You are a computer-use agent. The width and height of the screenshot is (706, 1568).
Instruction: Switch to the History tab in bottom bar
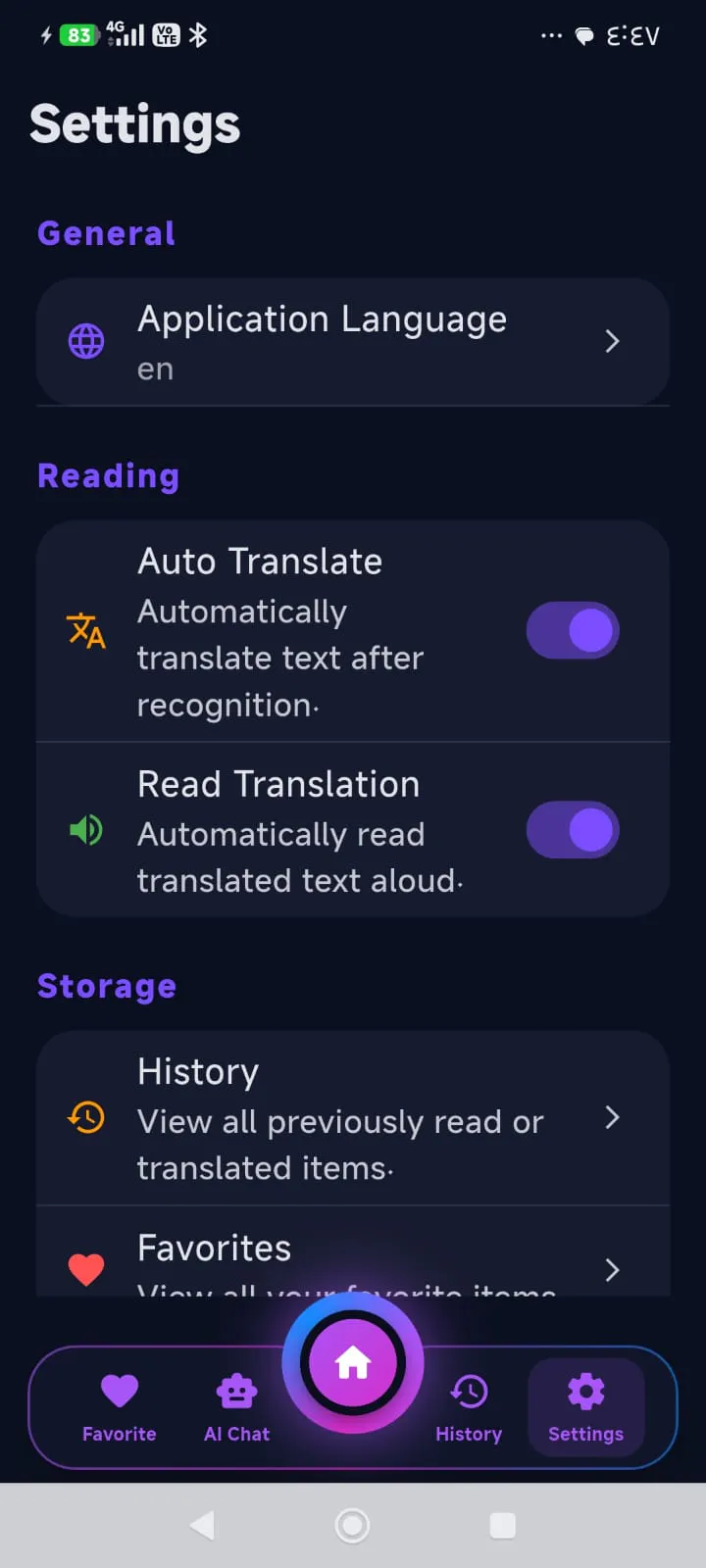pyautogui.click(x=469, y=1408)
